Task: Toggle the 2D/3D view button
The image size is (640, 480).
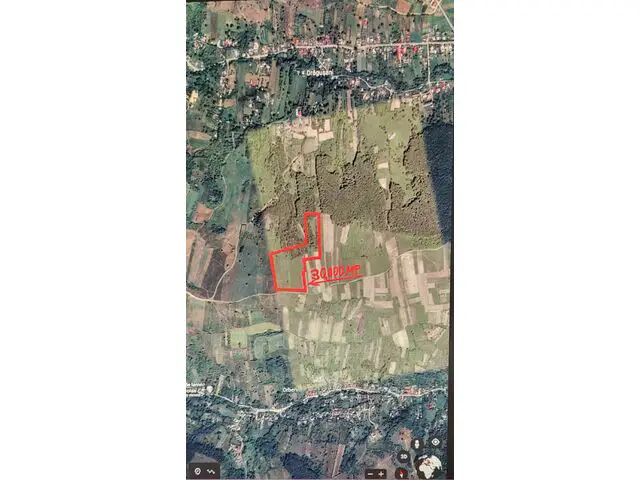Action: [x=404, y=456]
